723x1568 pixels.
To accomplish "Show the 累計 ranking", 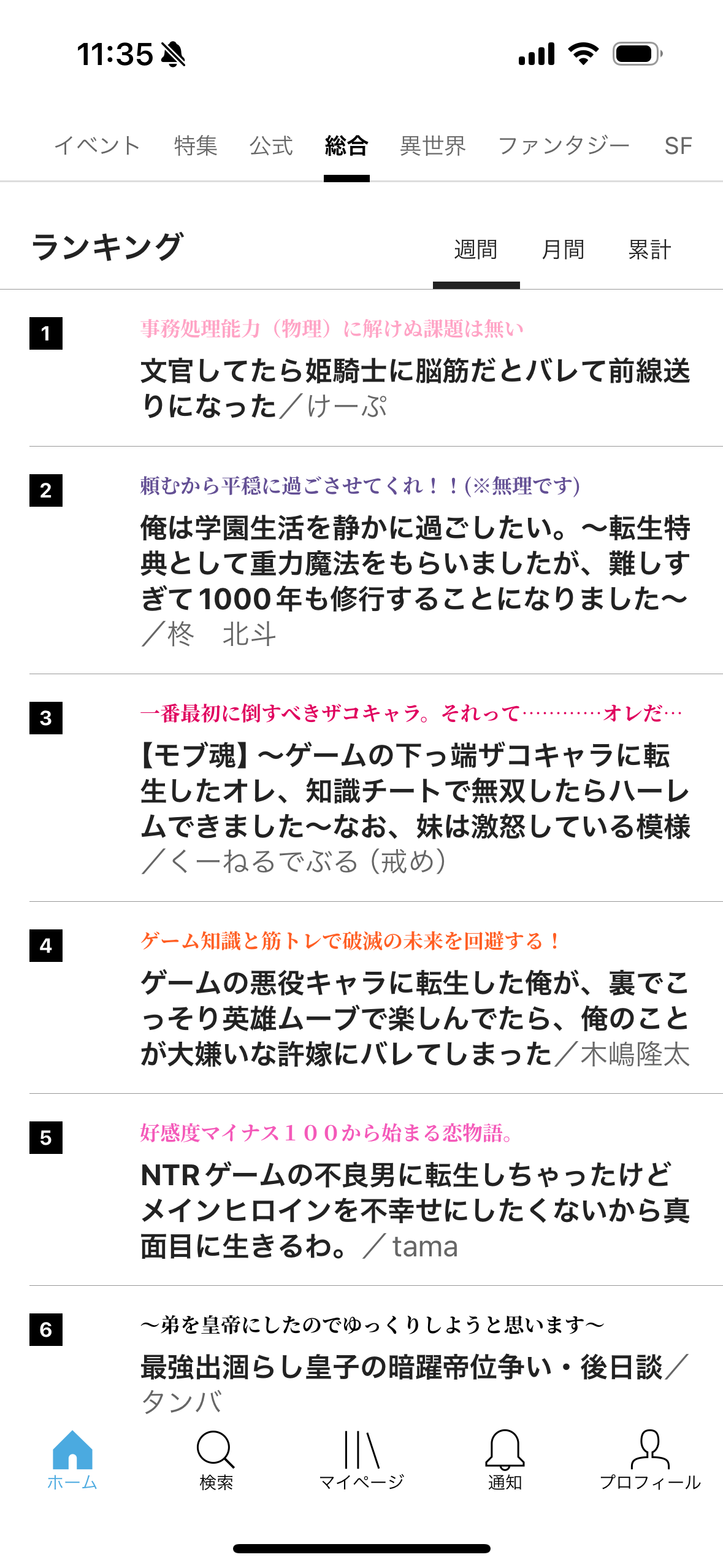I will click(649, 250).
